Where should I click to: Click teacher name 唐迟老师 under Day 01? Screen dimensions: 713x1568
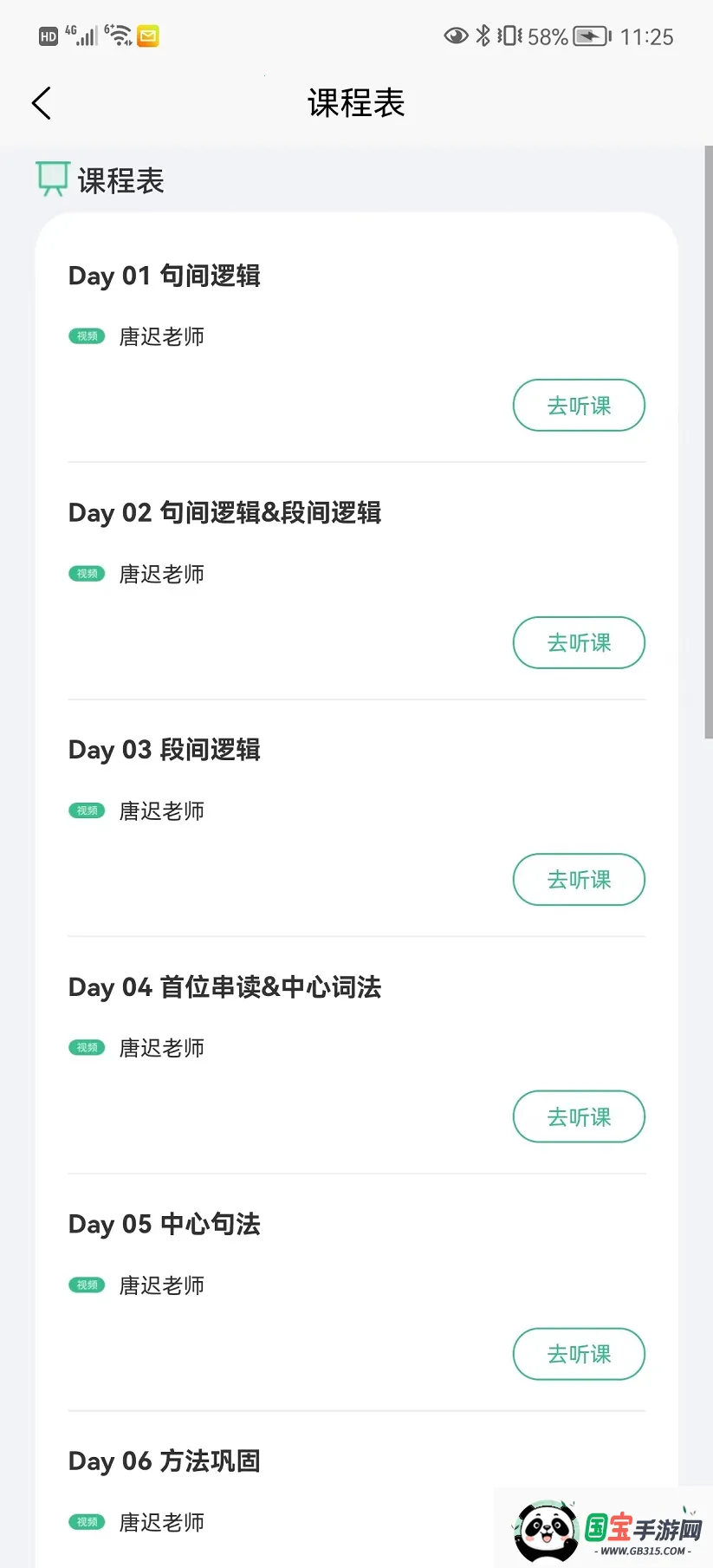(161, 336)
